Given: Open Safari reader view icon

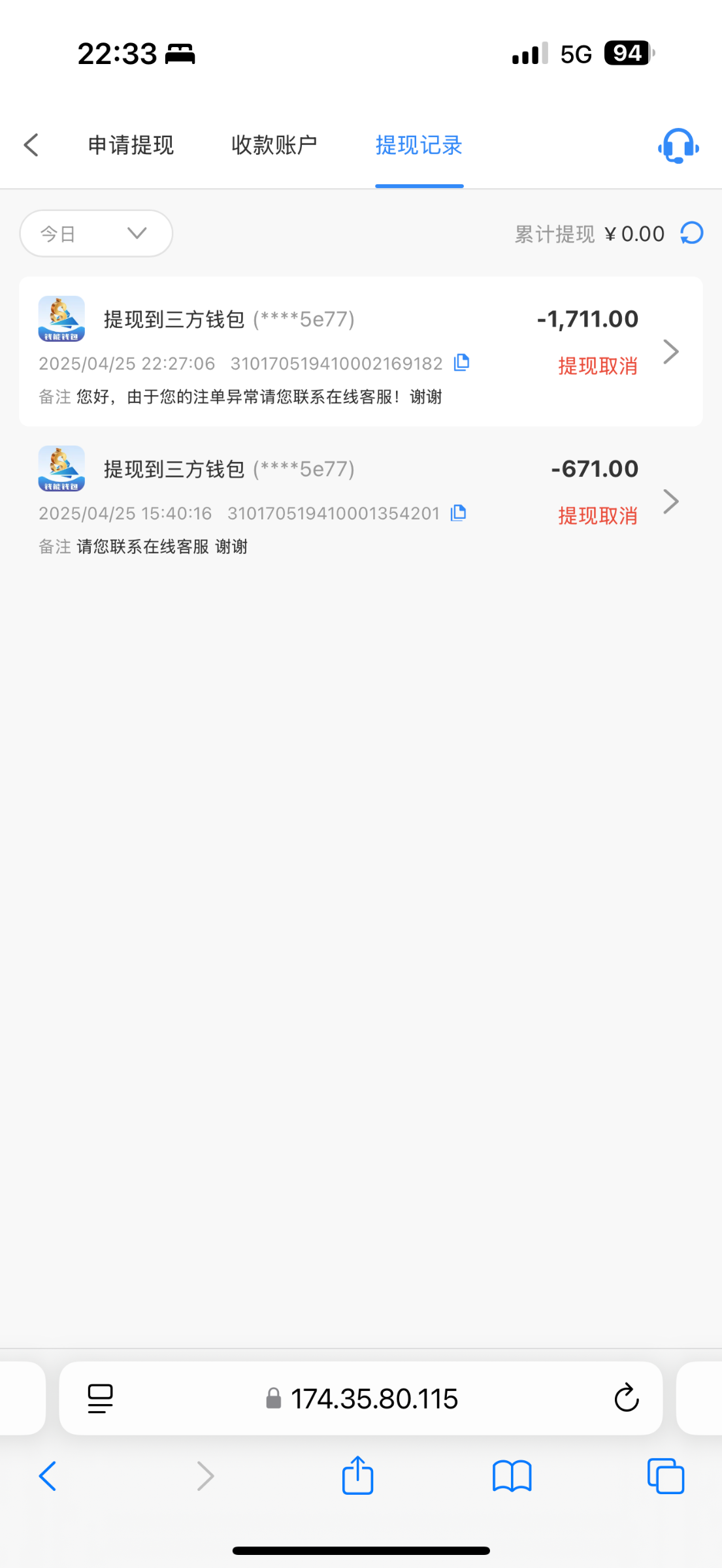Looking at the screenshot, I should (98, 1398).
